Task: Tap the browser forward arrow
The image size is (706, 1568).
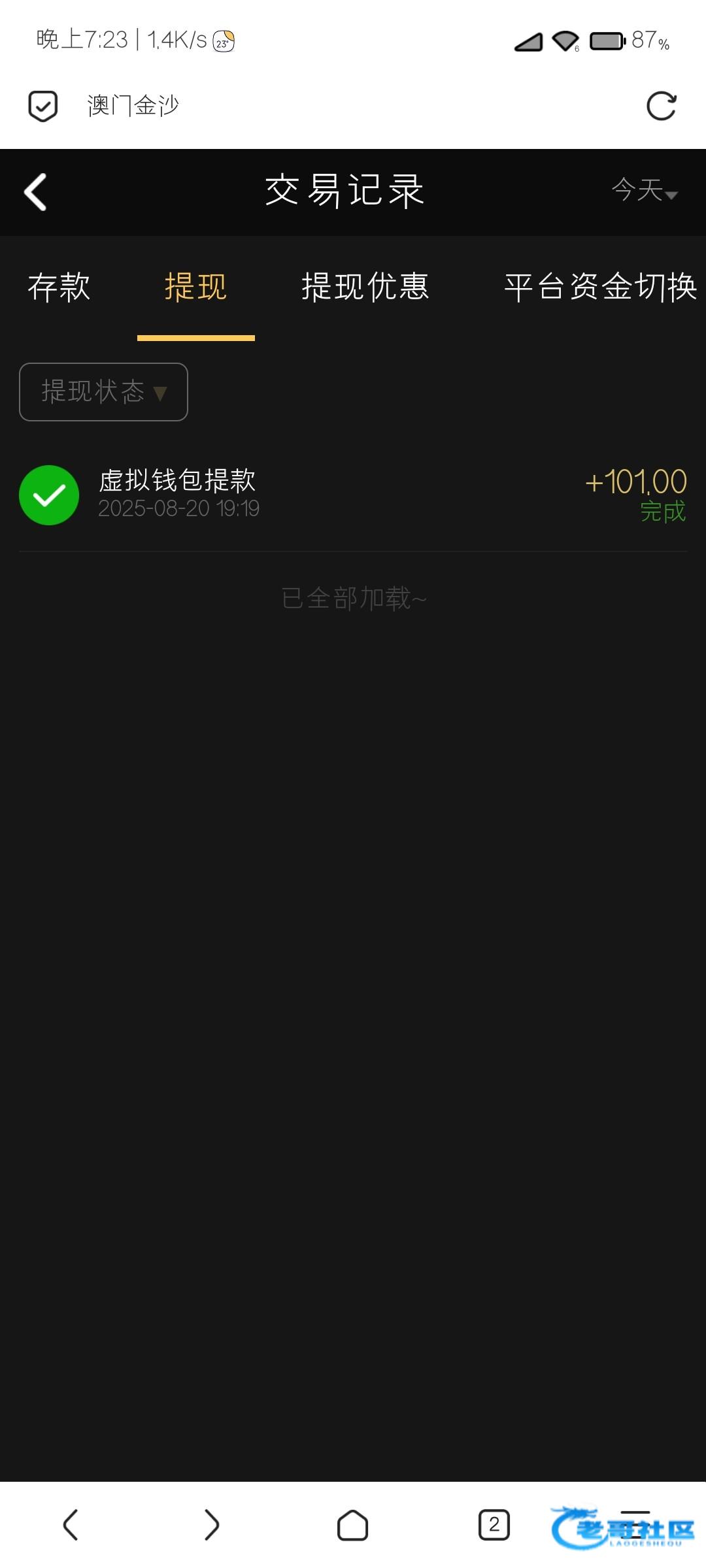Action: pos(212,1525)
